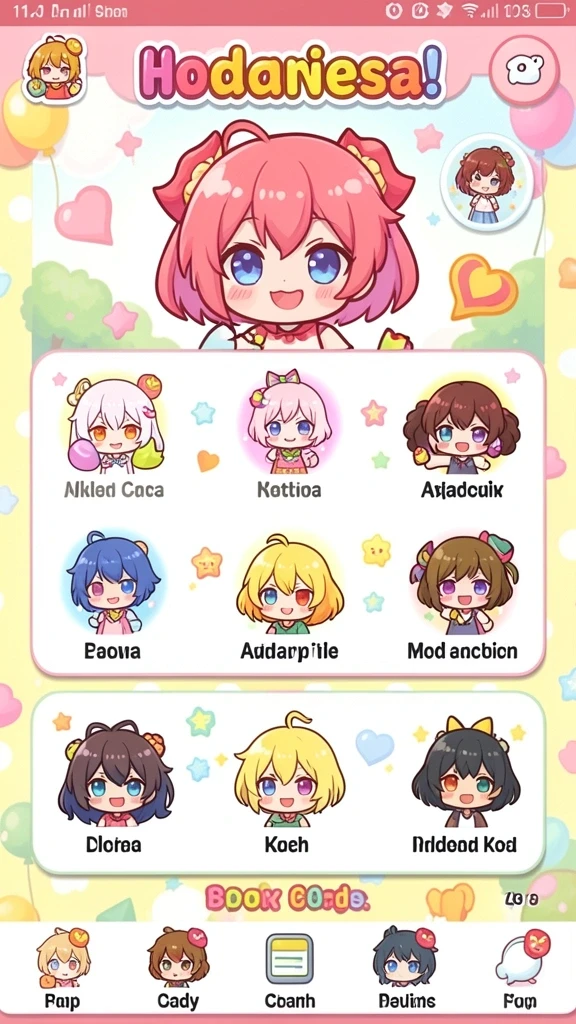The height and width of the screenshot is (1024, 576).
Task: Select the Kottioa character
Action: pyautogui.click(x=289, y=434)
